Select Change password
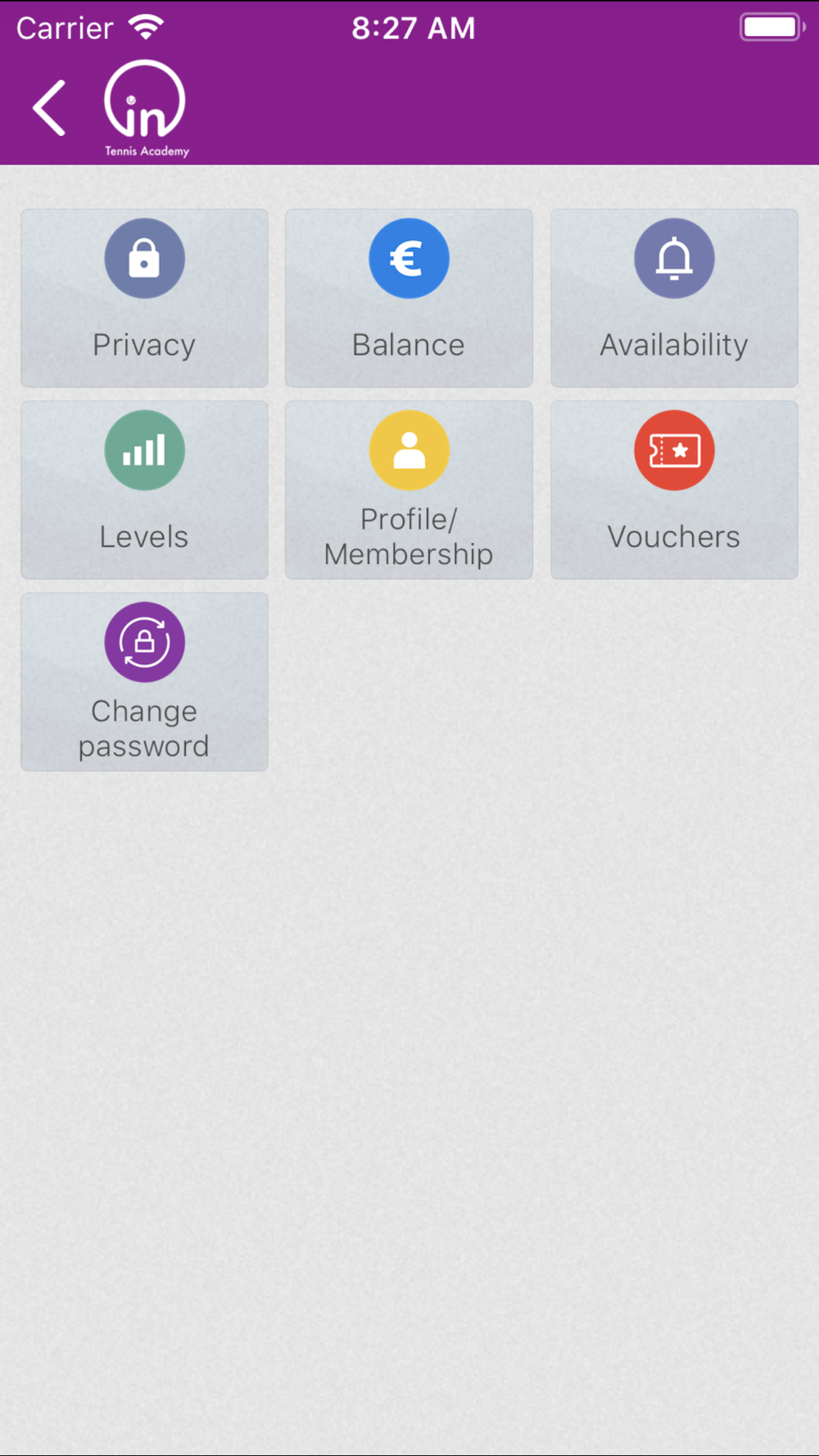This screenshot has width=819, height=1456. click(144, 681)
